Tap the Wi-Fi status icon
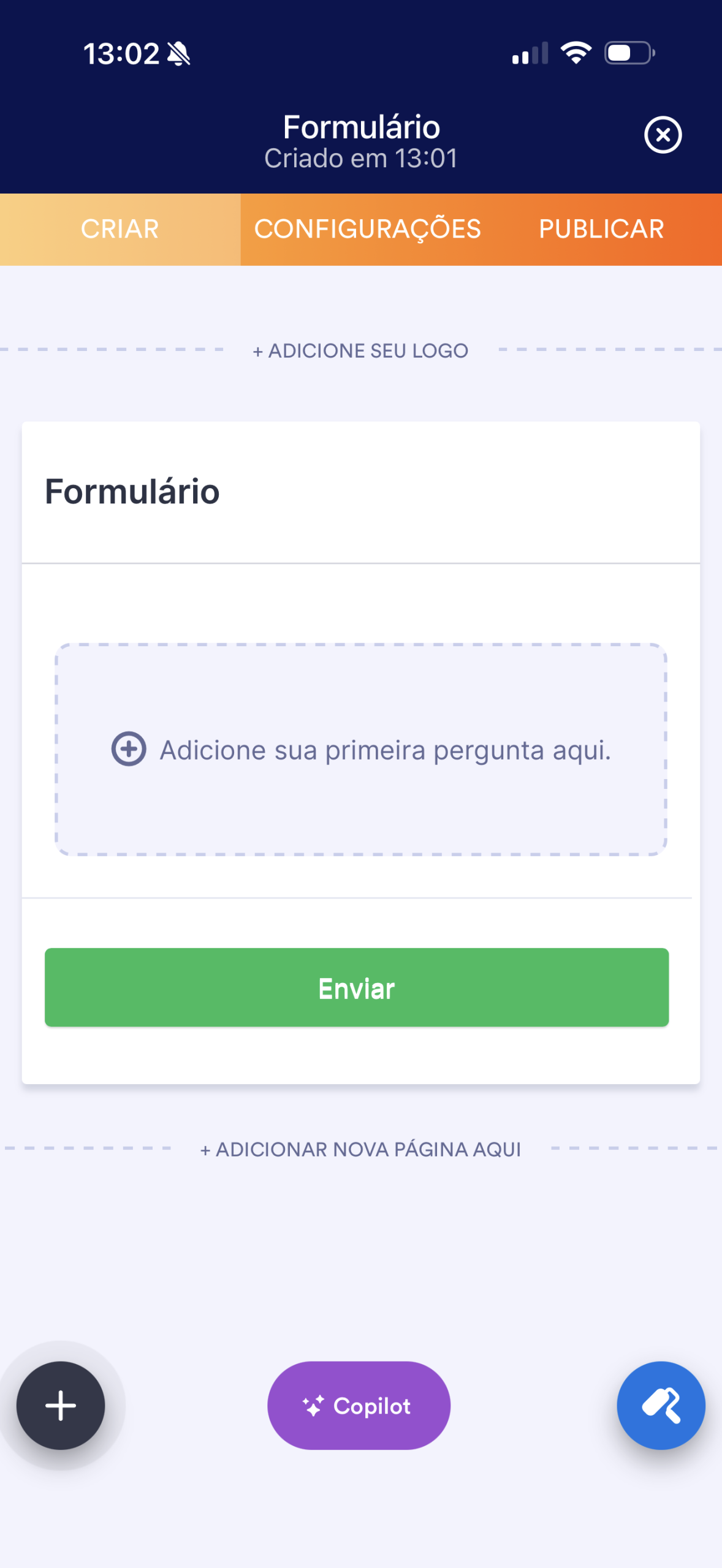 click(x=575, y=54)
